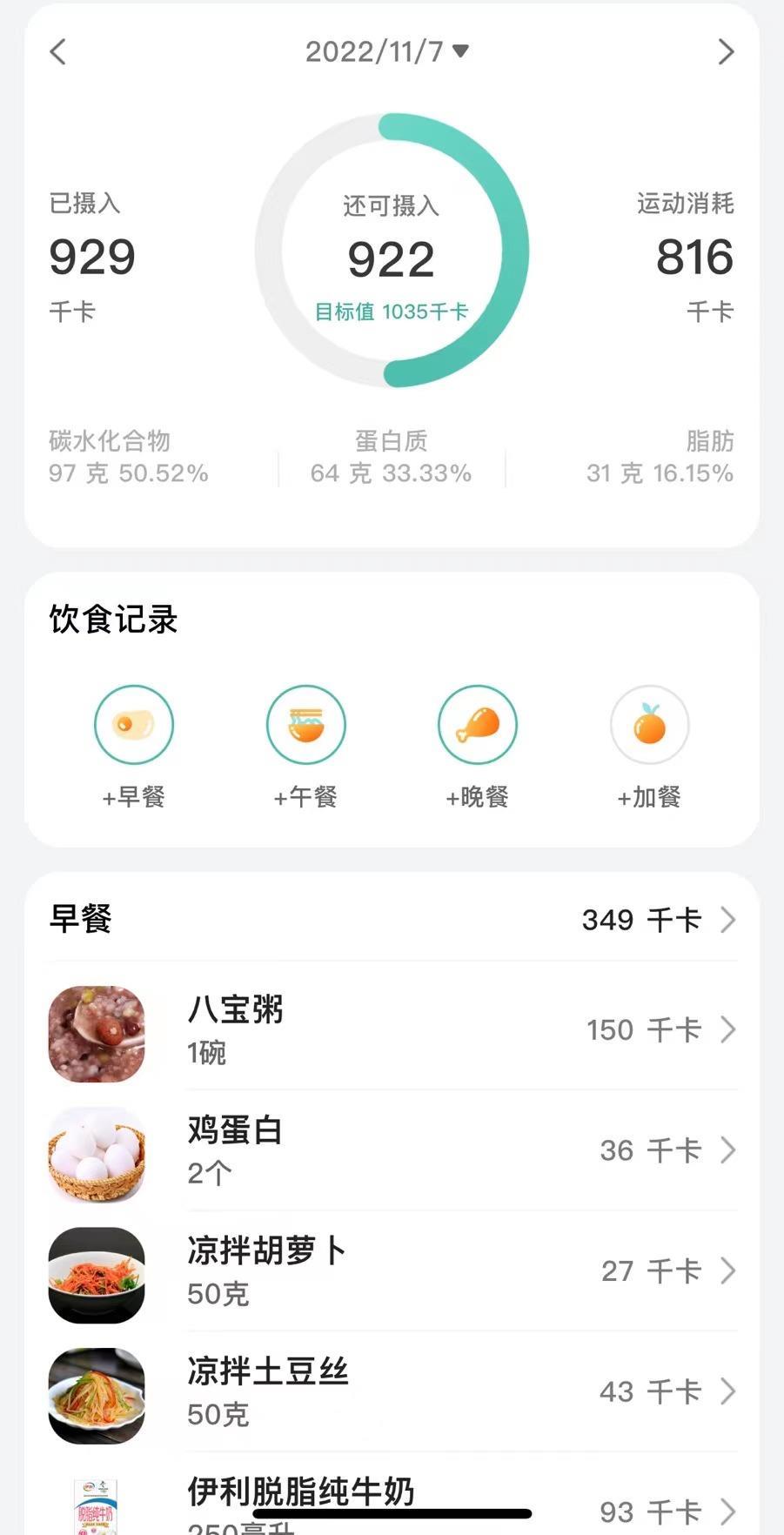Go to the next day
This screenshot has height=1535, width=784.
click(726, 52)
